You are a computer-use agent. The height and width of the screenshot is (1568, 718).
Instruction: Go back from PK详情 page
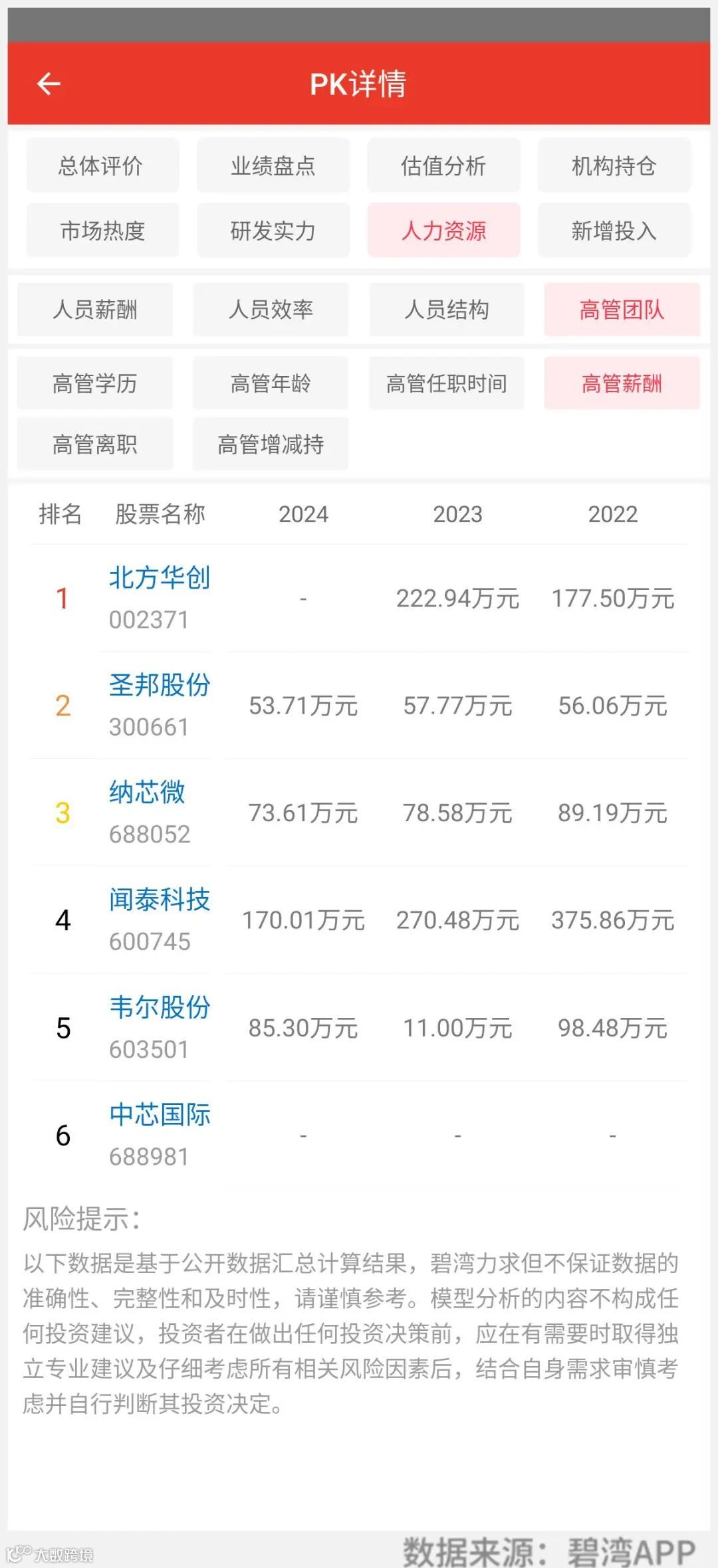tap(49, 84)
